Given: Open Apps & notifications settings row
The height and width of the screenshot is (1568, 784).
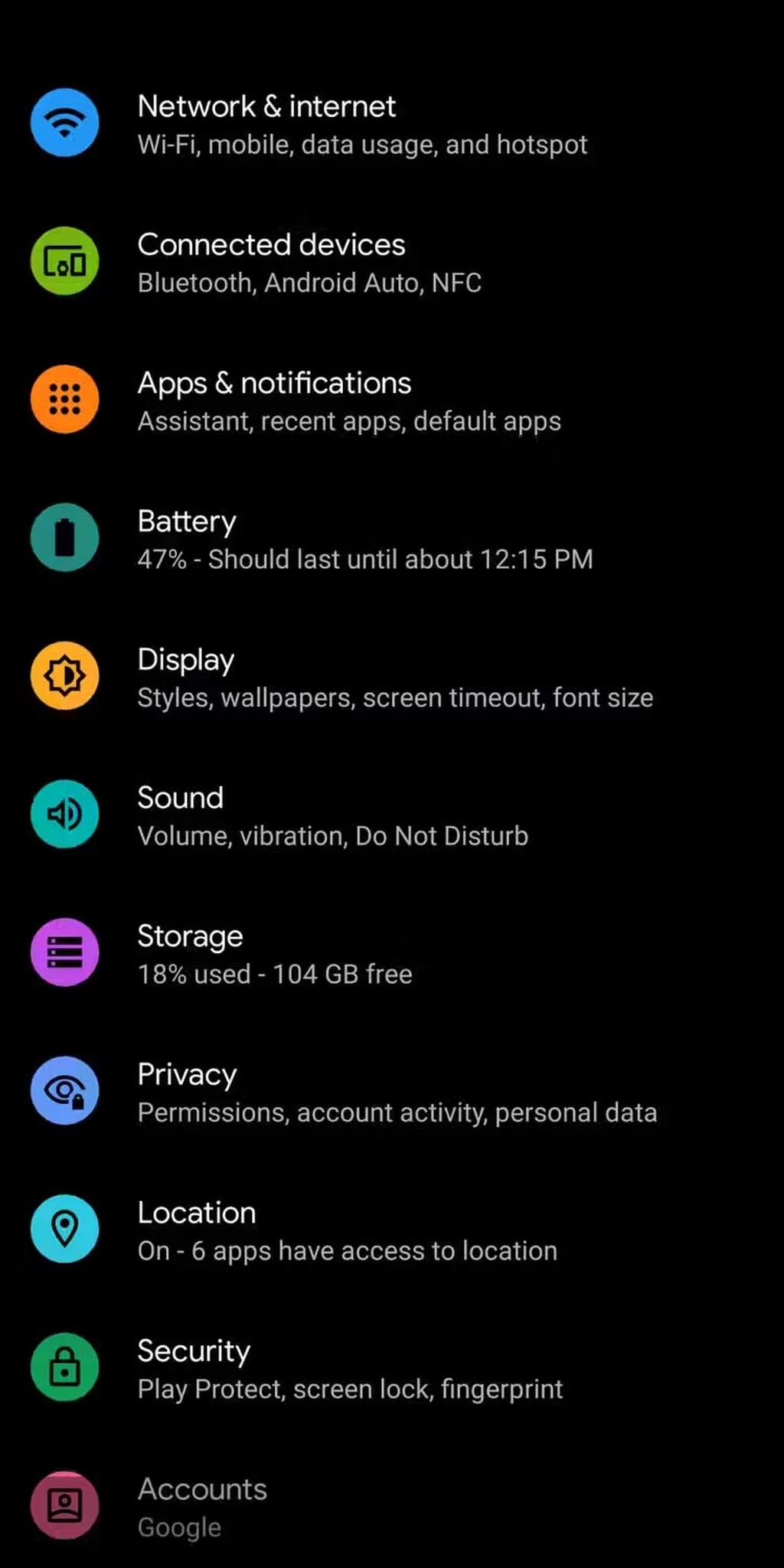Looking at the screenshot, I should click(x=349, y=400).
